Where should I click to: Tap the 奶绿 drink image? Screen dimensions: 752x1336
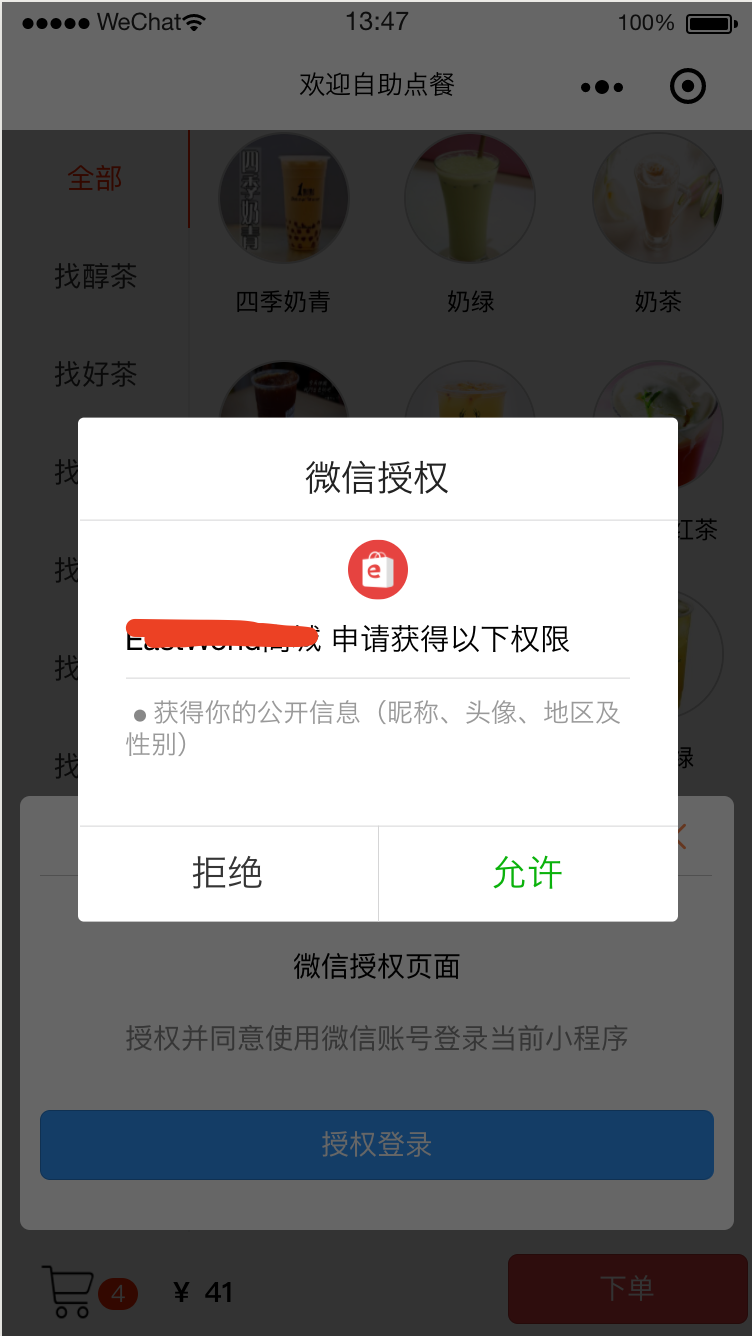470,197
